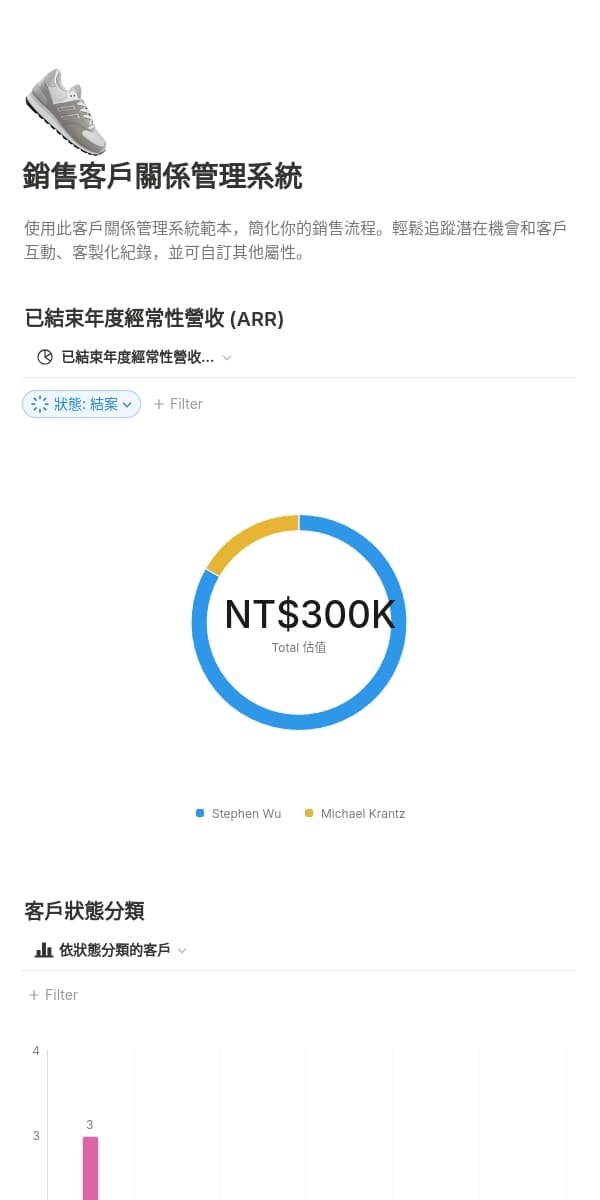Add a filter under 客戶狀態分類
600x1200 pixels.
point(53,995)
